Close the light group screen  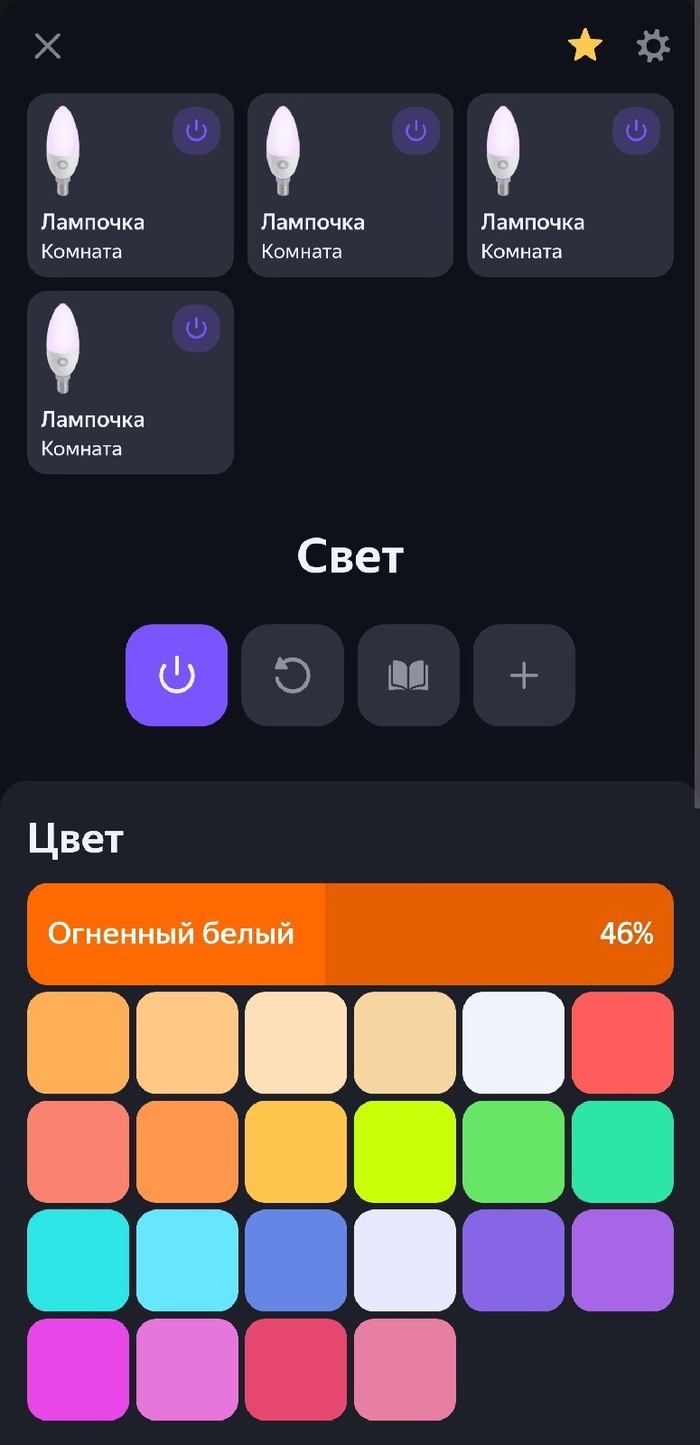click(47, 46)
